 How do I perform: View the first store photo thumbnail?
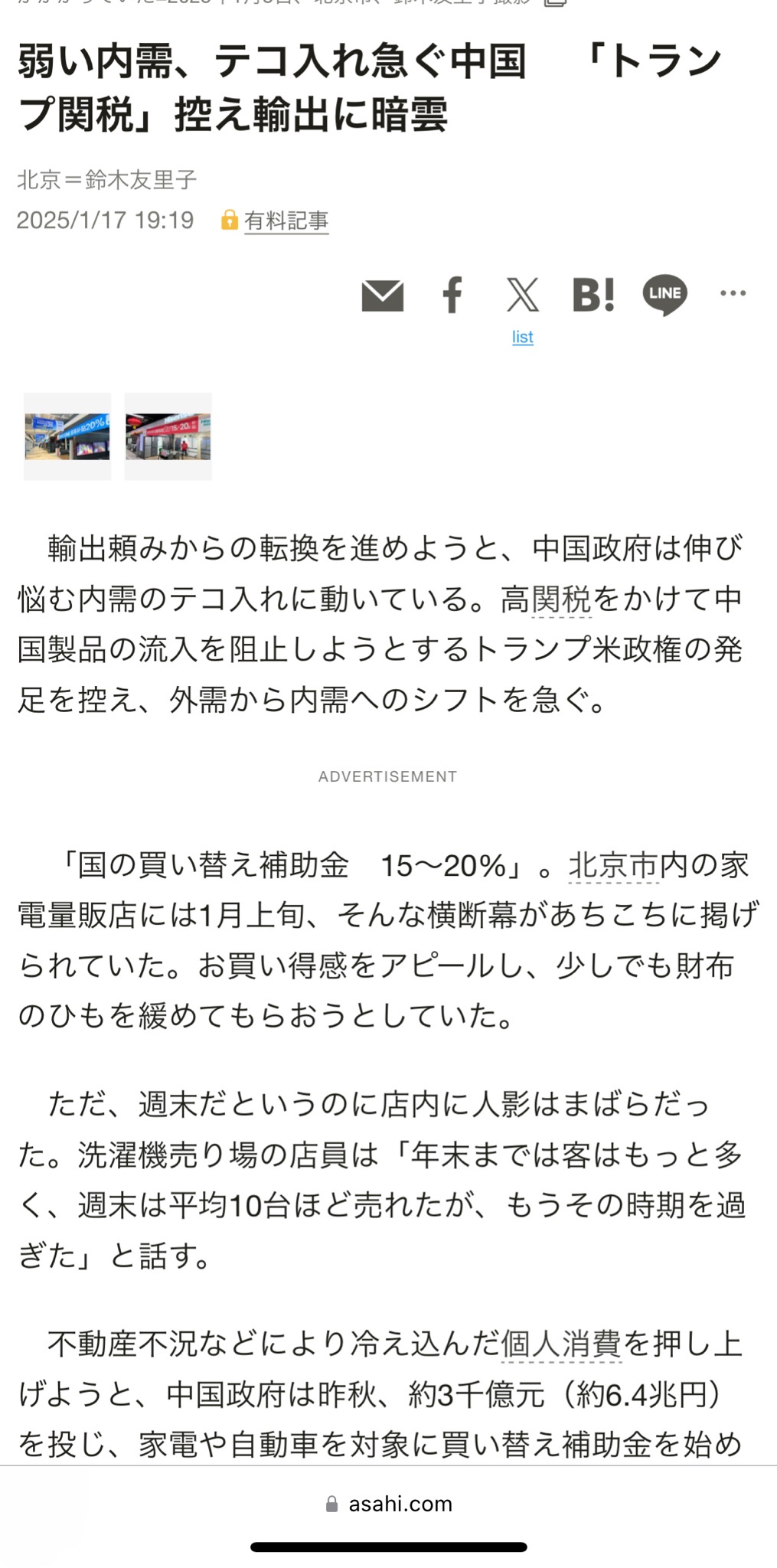click(x=67, y=436)
